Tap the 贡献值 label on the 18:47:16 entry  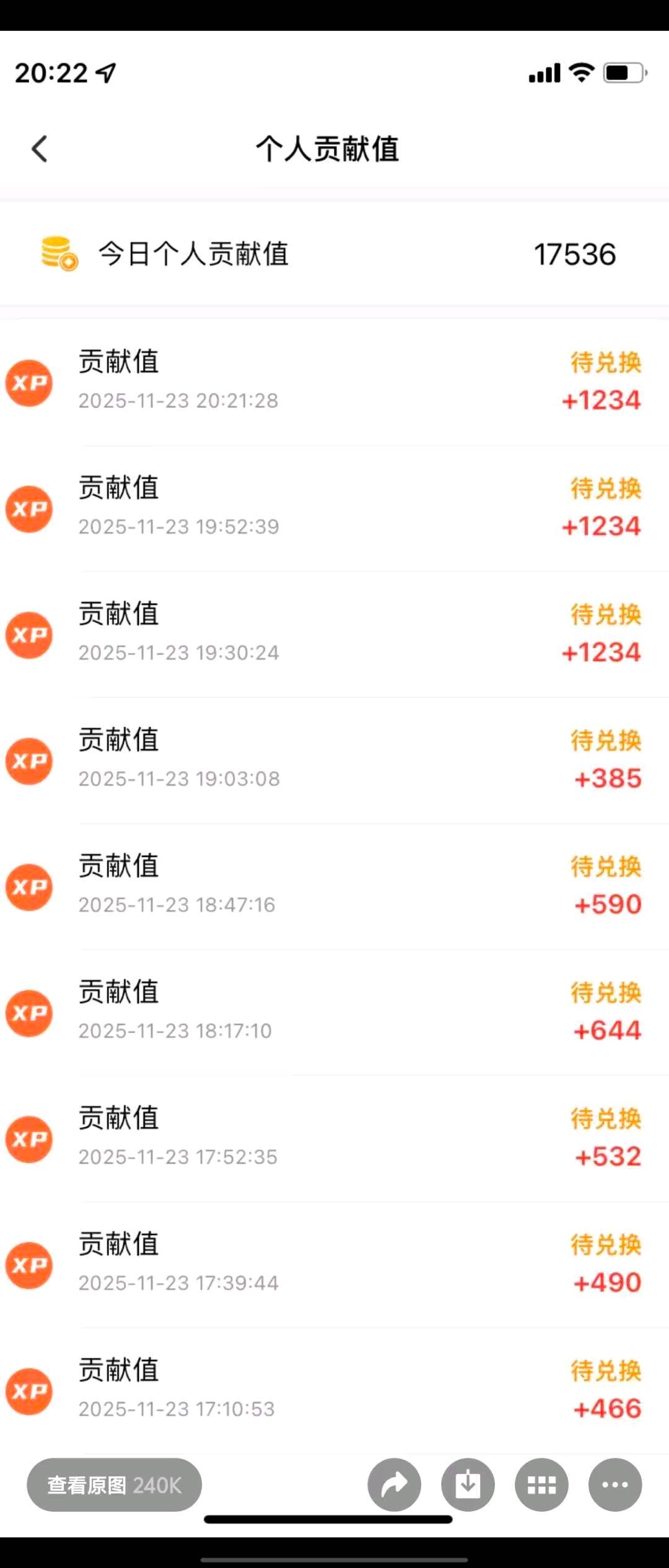[x=118, y=866]
